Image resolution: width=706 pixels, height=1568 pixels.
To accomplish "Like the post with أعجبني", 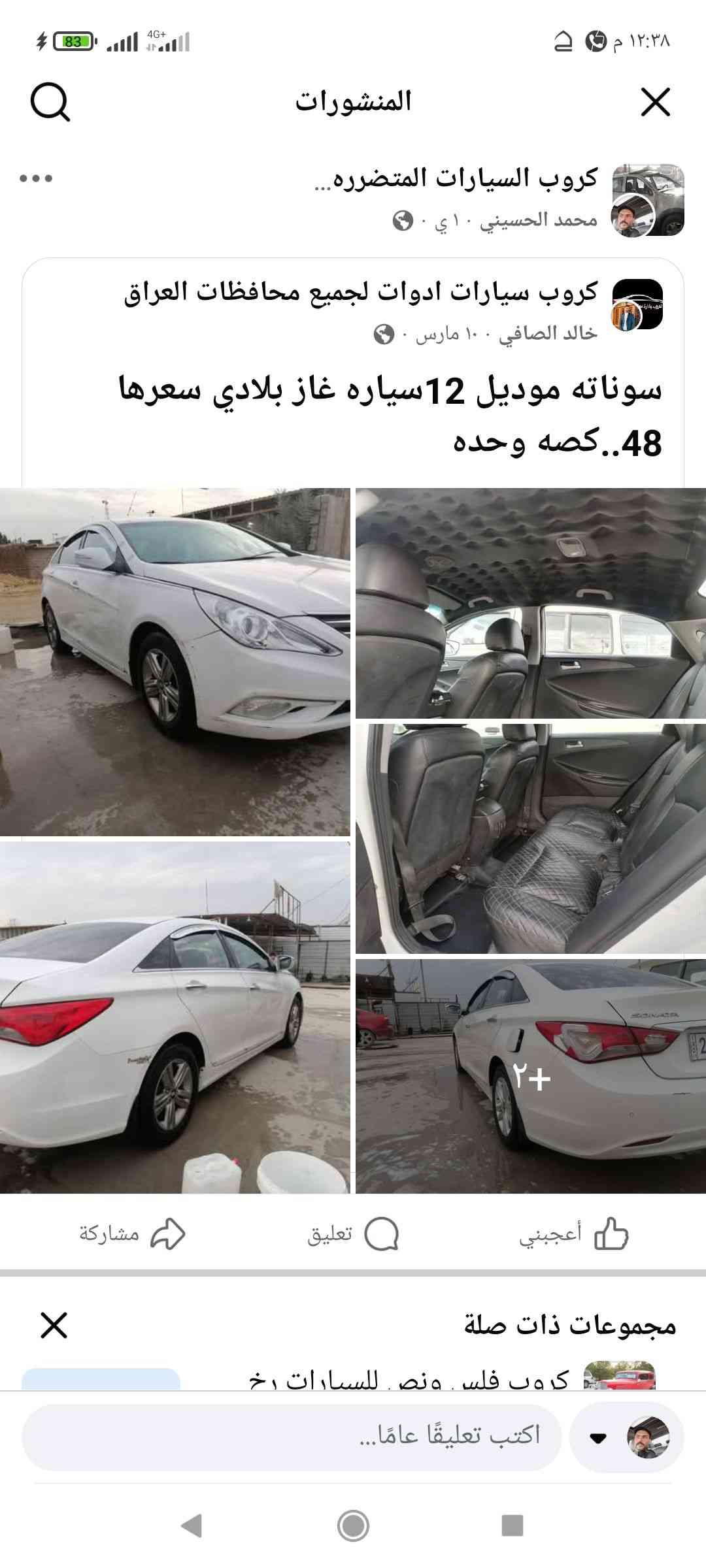I will (x=574, y=1234).
